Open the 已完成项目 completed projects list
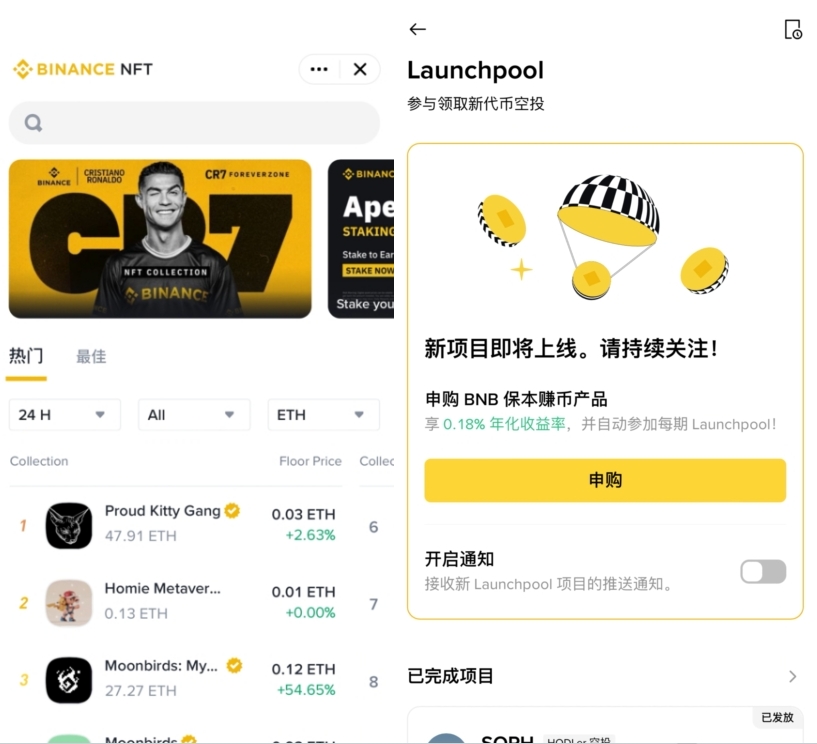Image resolution: width=817 pixels, height=744 pixels. pos(604,676)
